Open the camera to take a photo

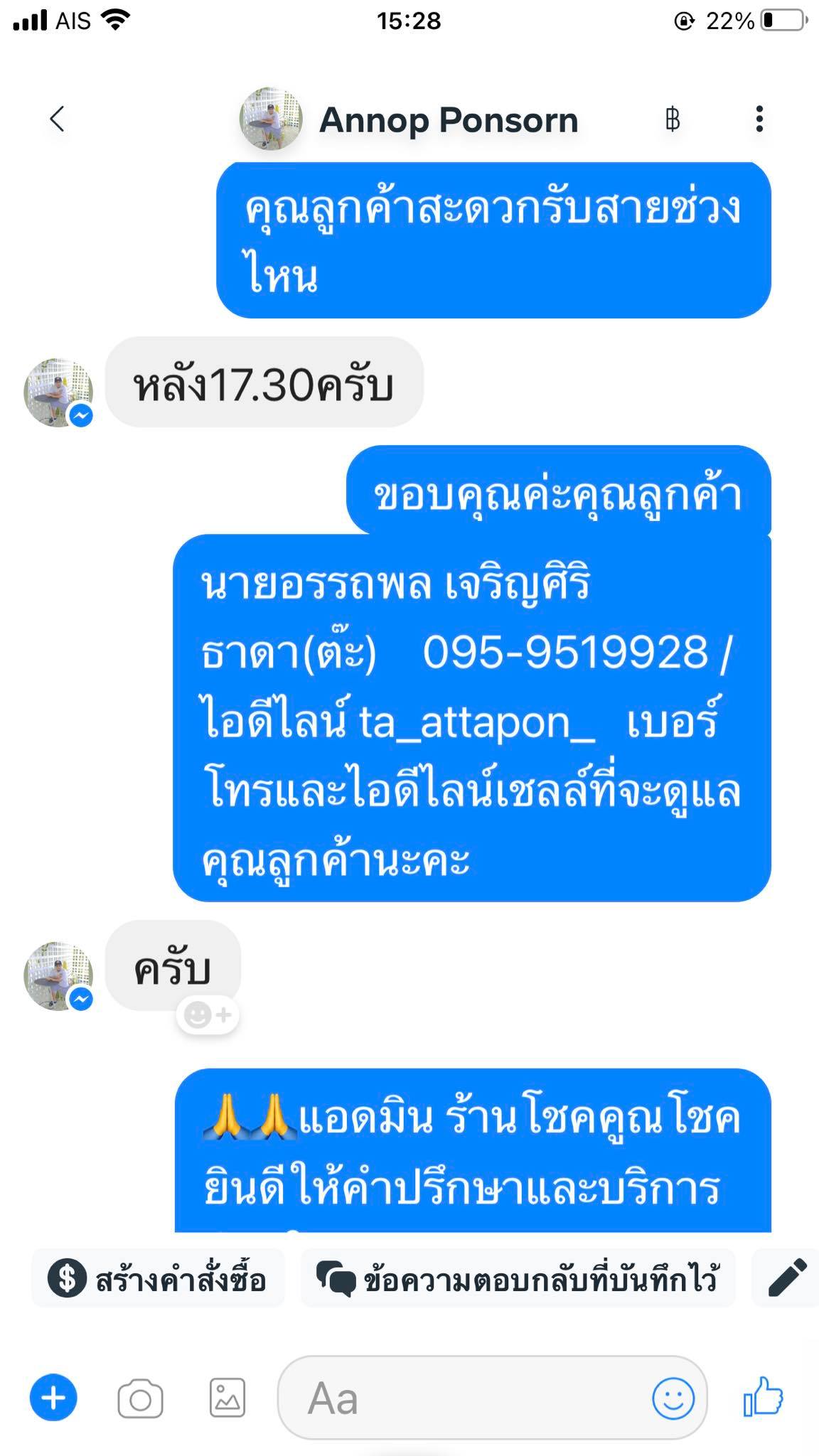pos(140,1399)
